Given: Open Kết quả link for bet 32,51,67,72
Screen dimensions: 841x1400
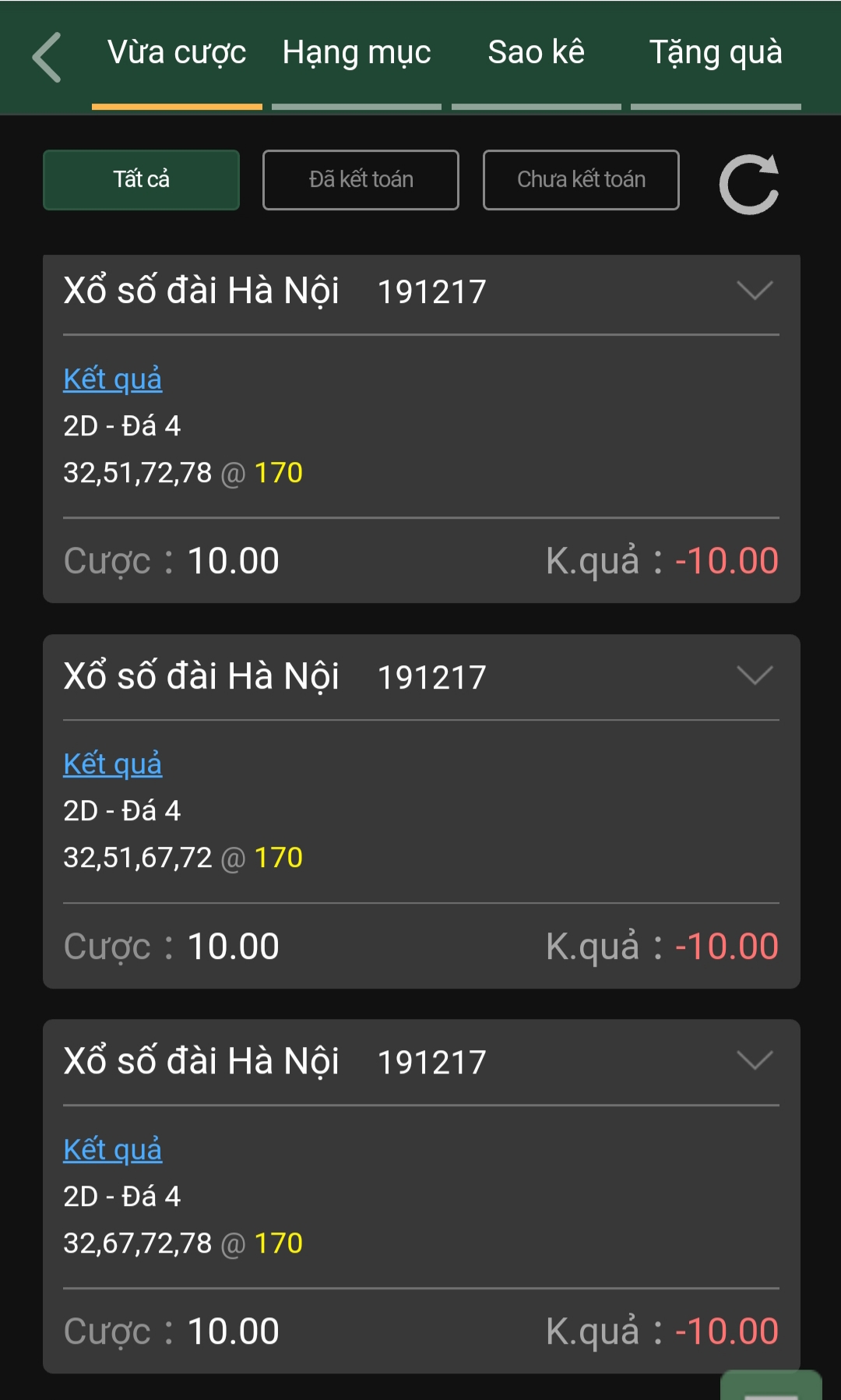Looking at the screenshot, I should [x=113, y=764].
